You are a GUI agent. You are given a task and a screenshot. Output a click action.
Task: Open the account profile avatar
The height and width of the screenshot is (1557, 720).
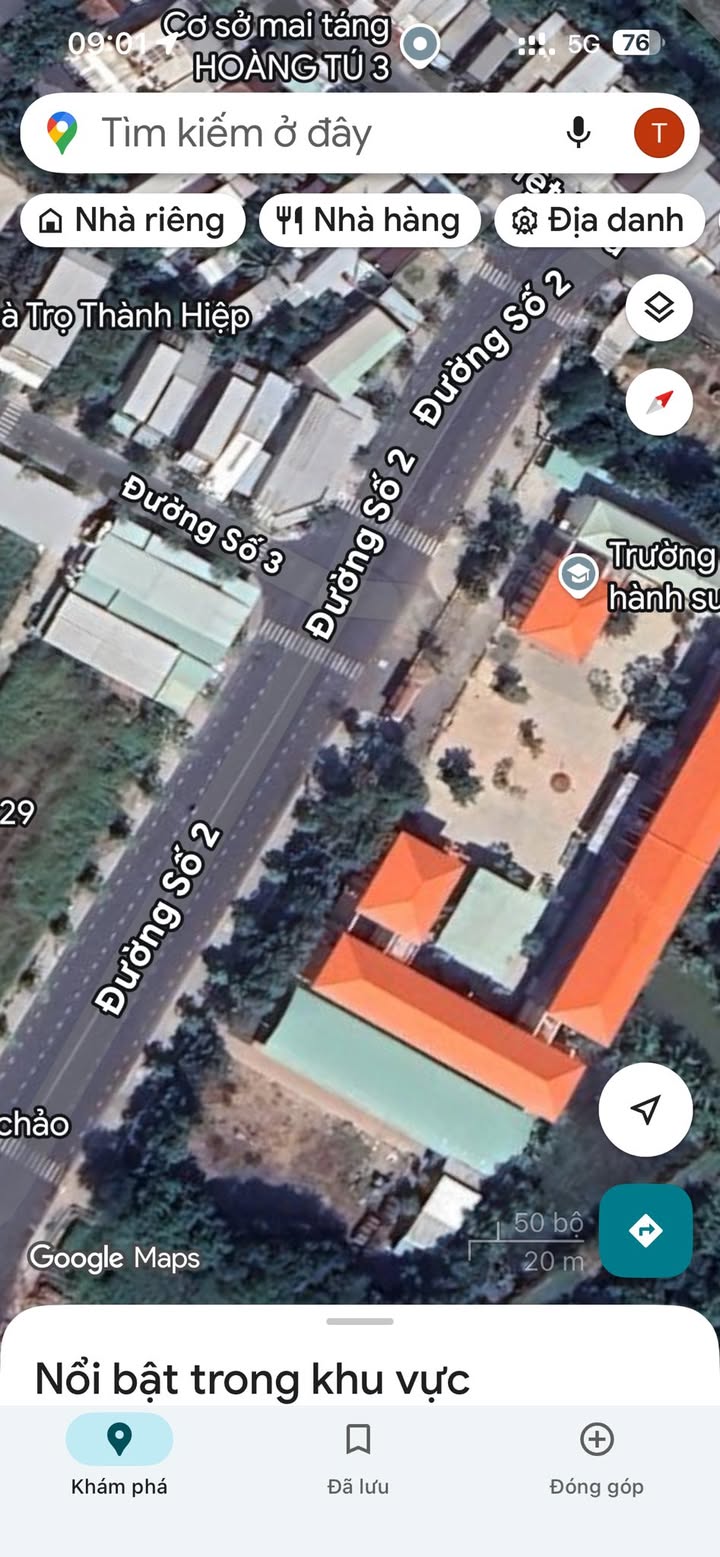click(659, 133)
